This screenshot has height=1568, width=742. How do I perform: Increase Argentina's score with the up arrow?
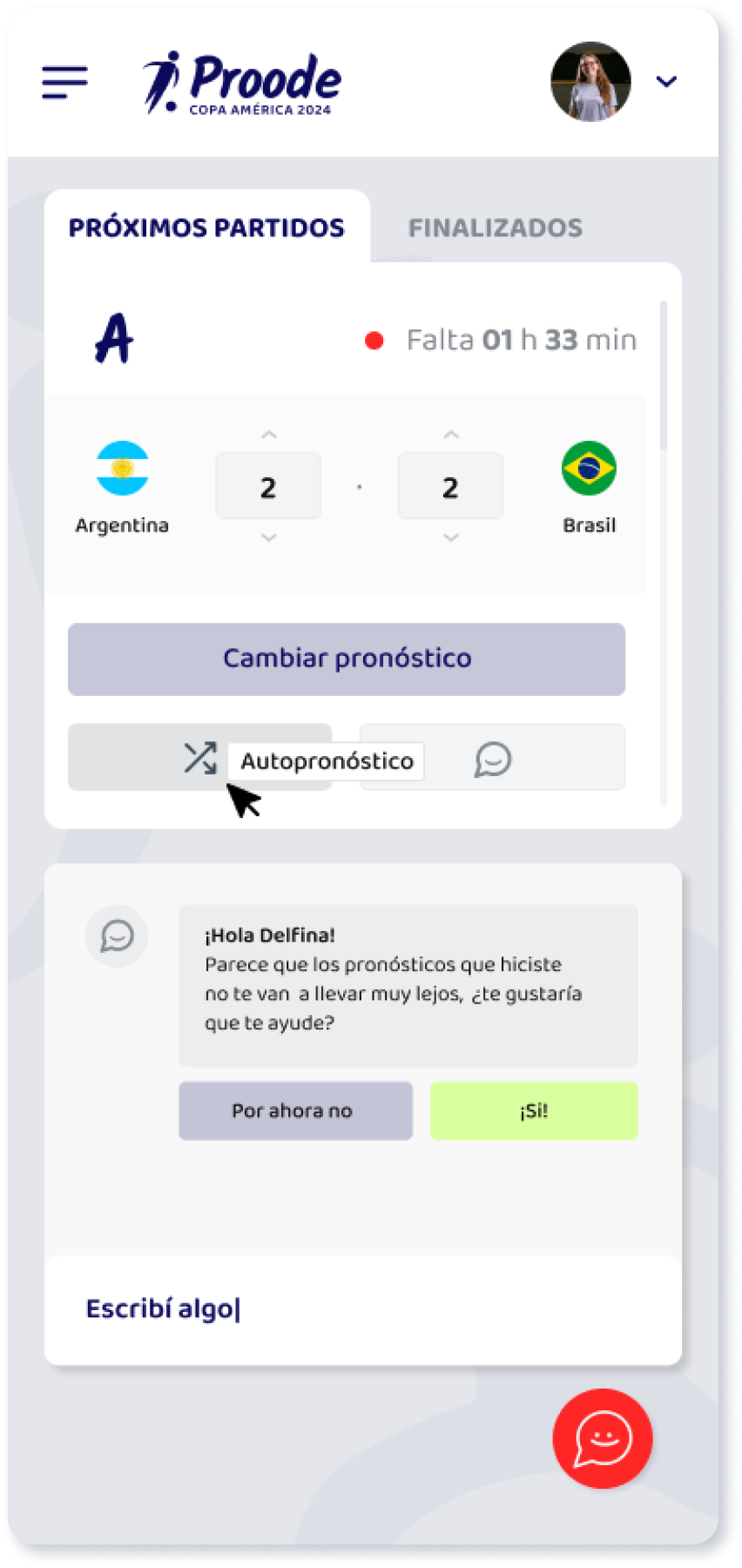(268, 433)
